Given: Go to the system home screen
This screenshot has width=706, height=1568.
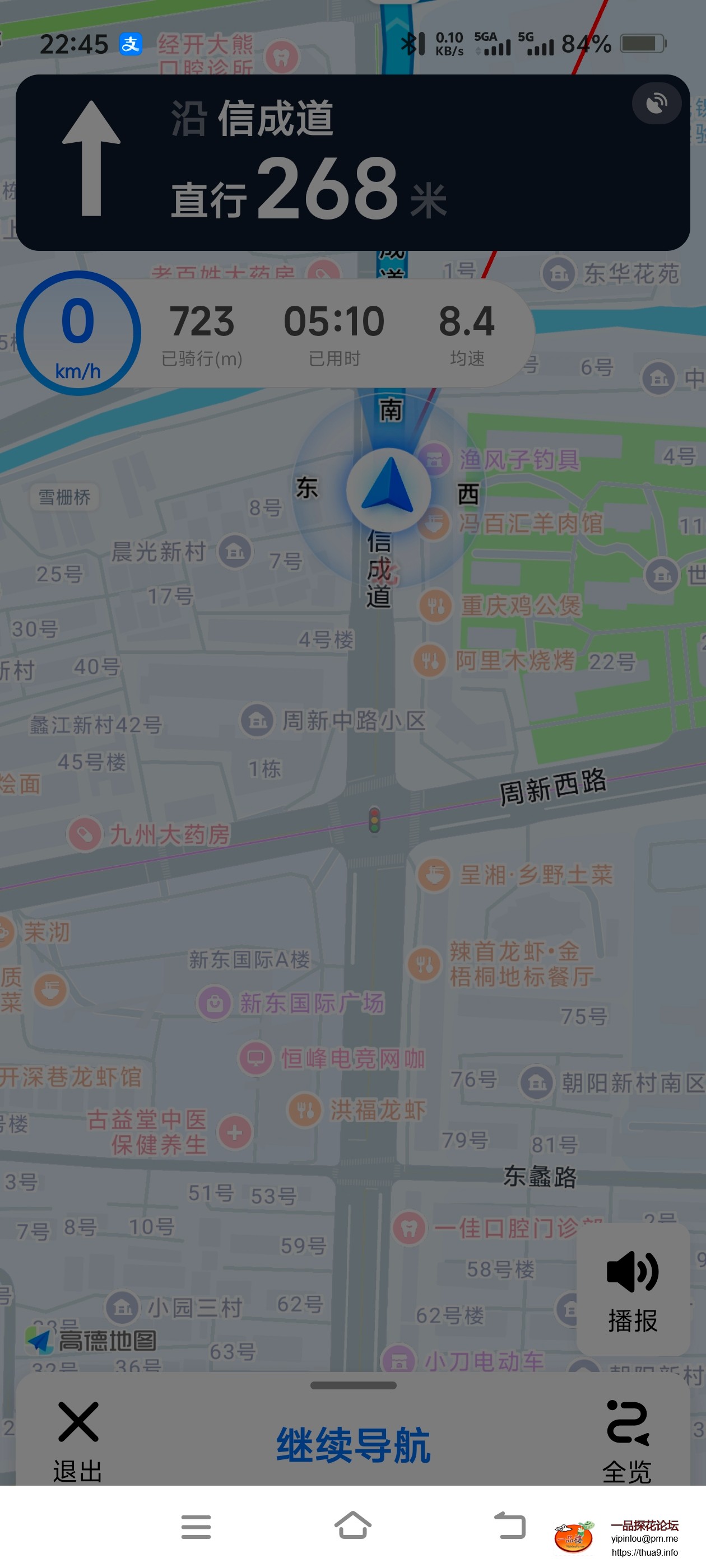Looking at the screenshot, I should [x=352, y=1526].
